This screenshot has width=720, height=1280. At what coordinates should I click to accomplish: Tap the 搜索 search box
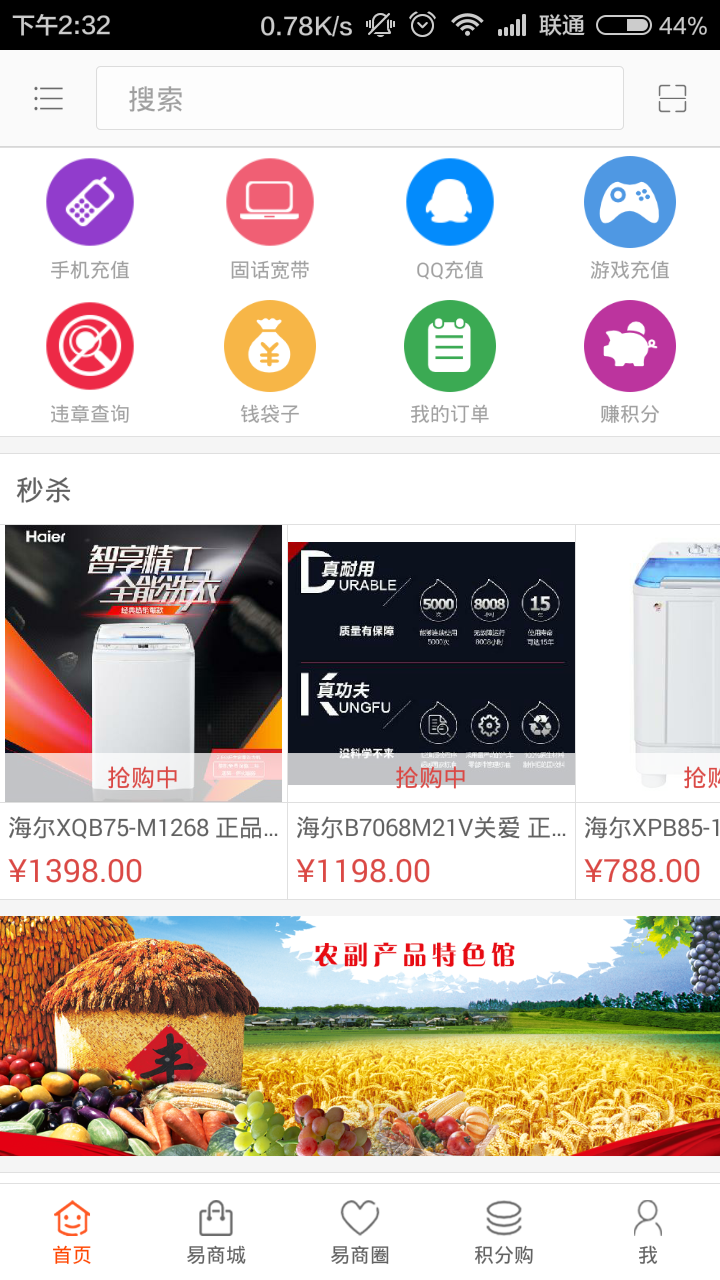(360, 98)
